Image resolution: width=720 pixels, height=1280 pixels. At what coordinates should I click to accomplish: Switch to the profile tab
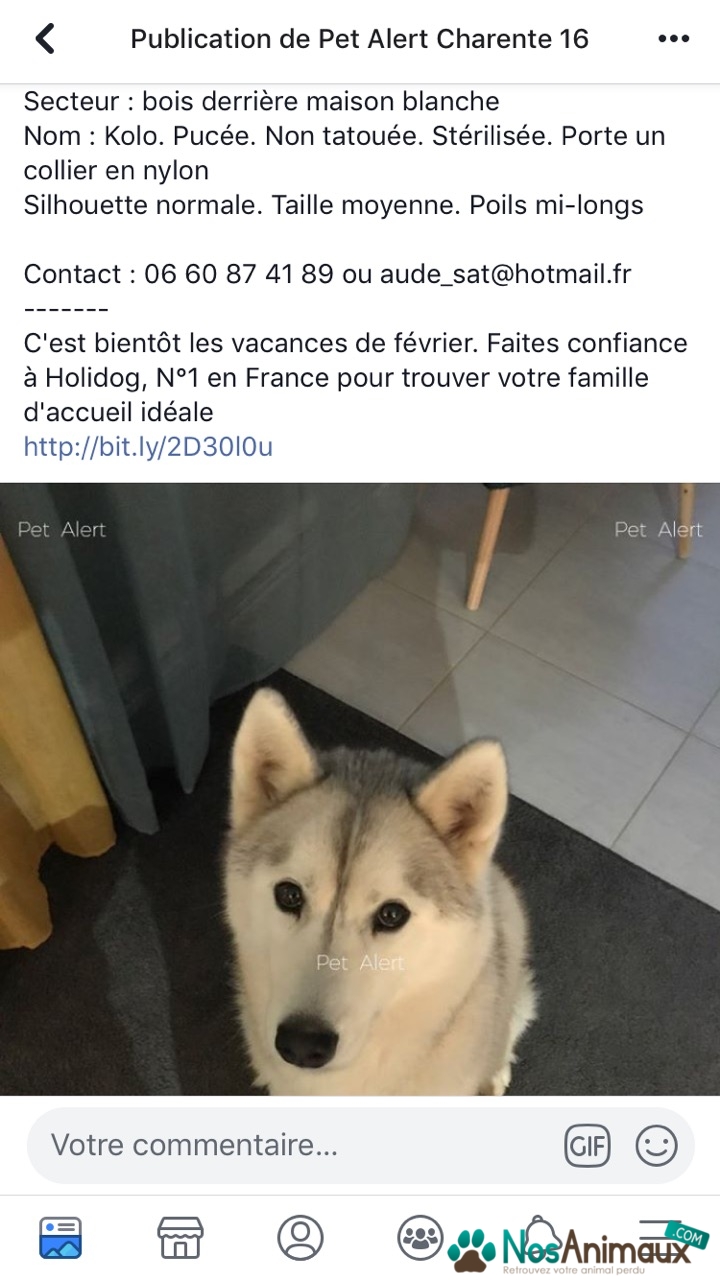(x=300, y=1238)
